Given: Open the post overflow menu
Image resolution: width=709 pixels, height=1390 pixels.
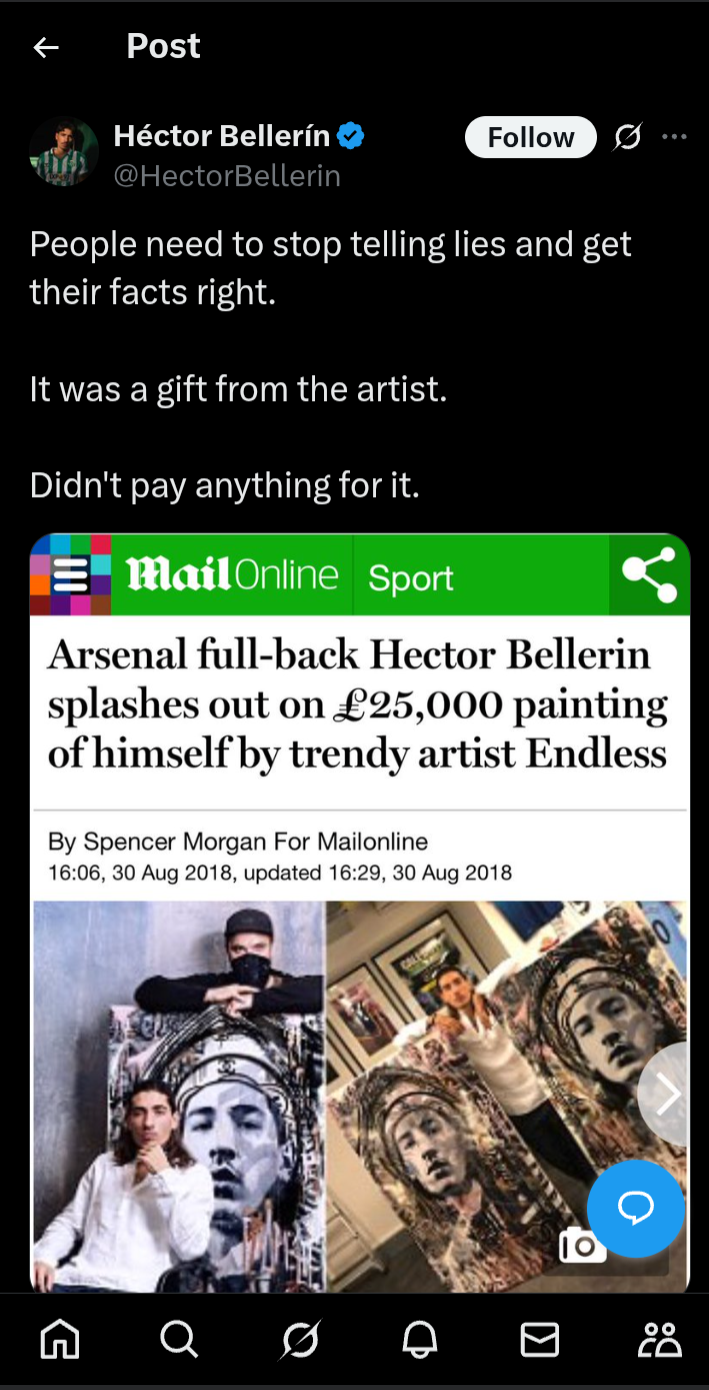Looking at the screenshot, I should click(x=675, y=137).
